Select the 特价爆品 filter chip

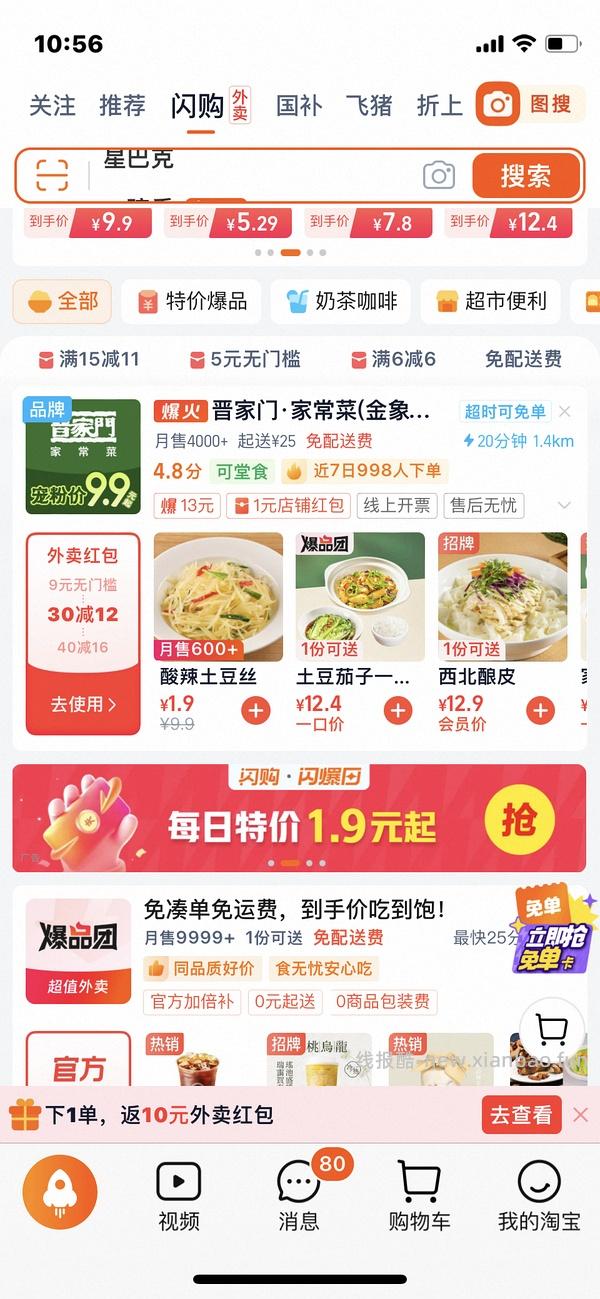click(192, 301)
